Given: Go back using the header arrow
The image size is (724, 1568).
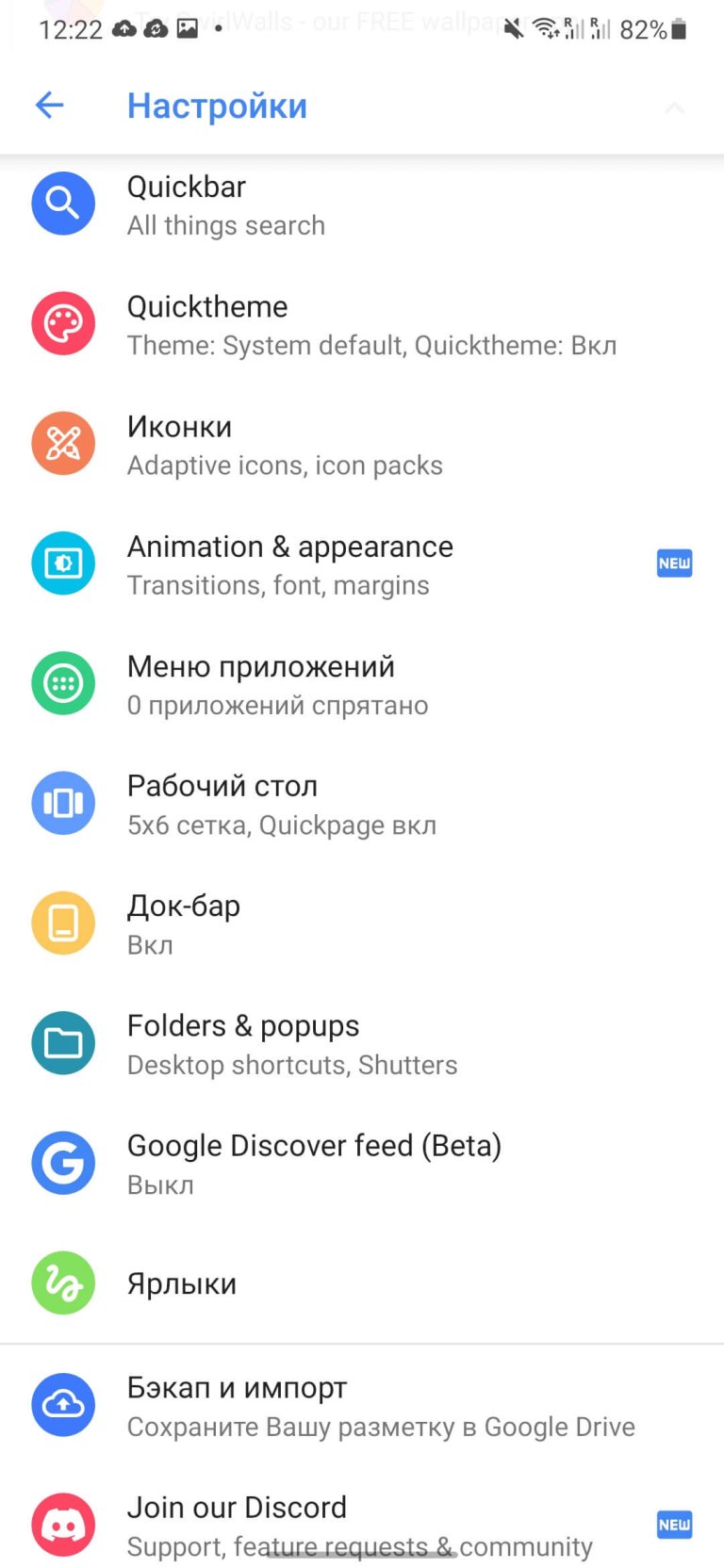Looking at the screenshot, I should pos(49,106).
